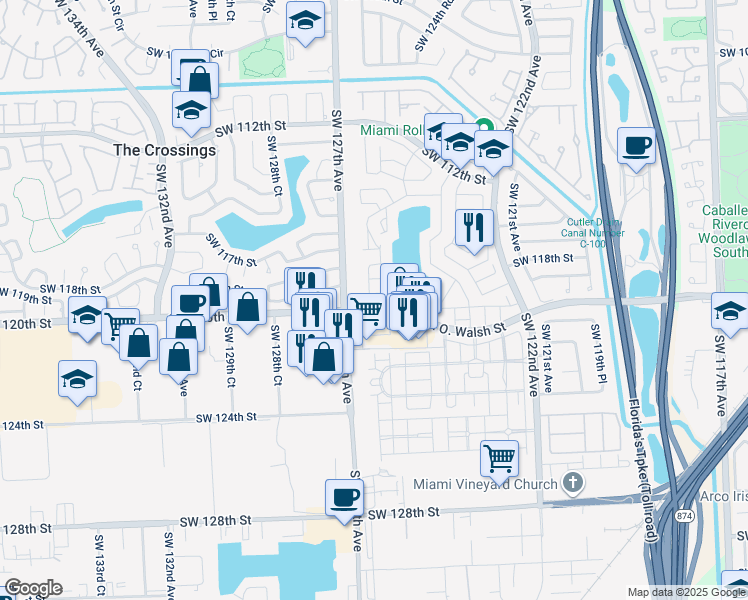
Task: Select the school marker north of SW 124th Rd
Action: point(304,22)
